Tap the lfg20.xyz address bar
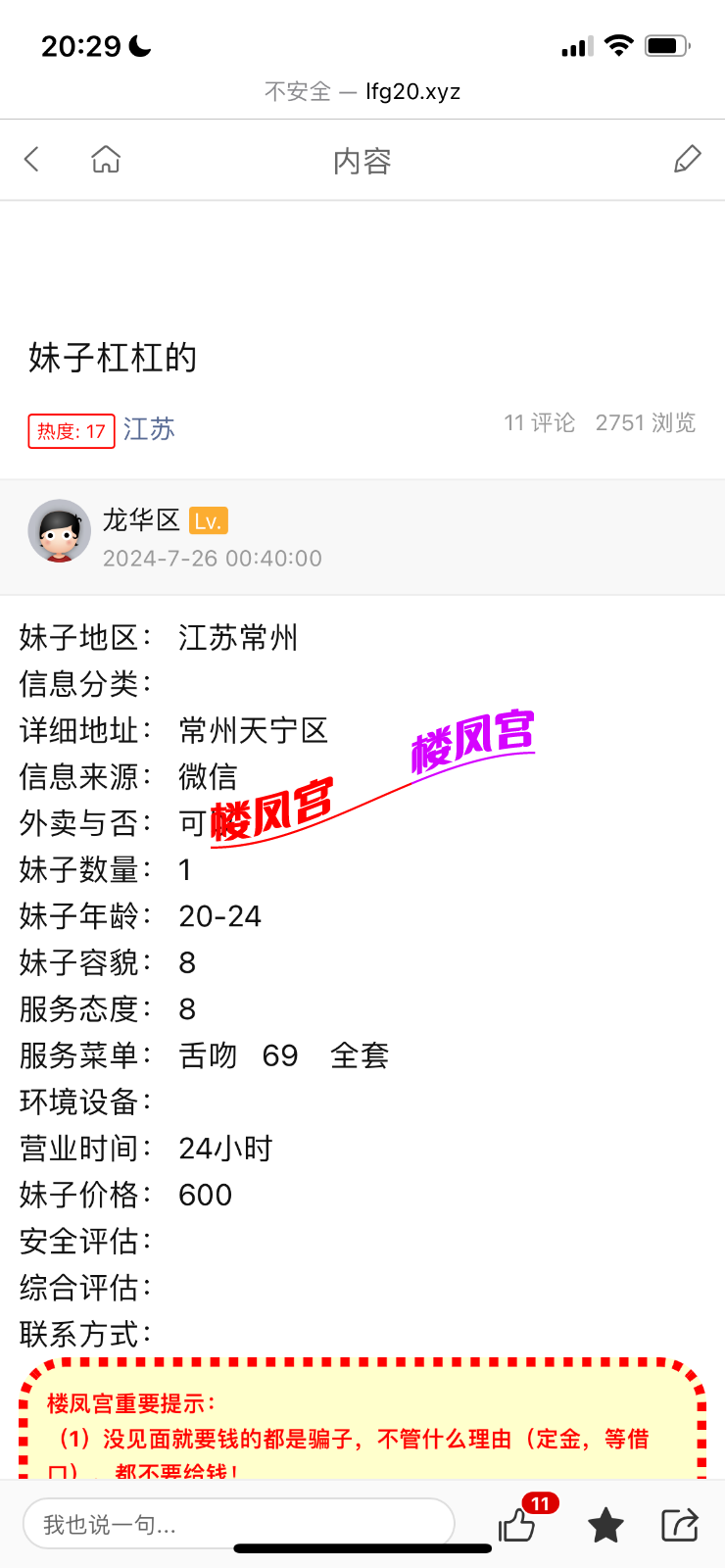725x1568 pixels. point(362,92)
